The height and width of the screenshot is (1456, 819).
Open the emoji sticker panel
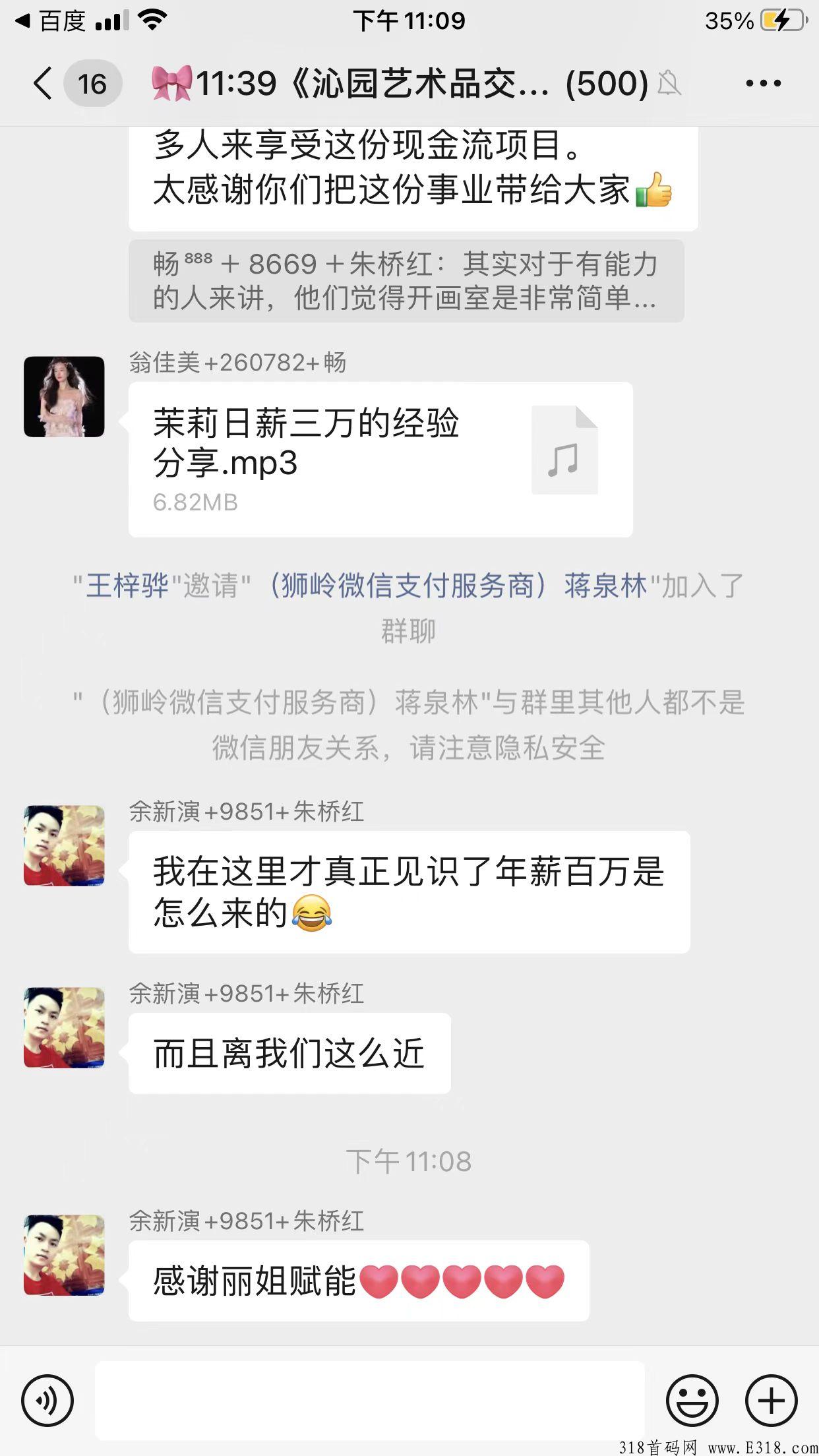(x=692, y=1401)
